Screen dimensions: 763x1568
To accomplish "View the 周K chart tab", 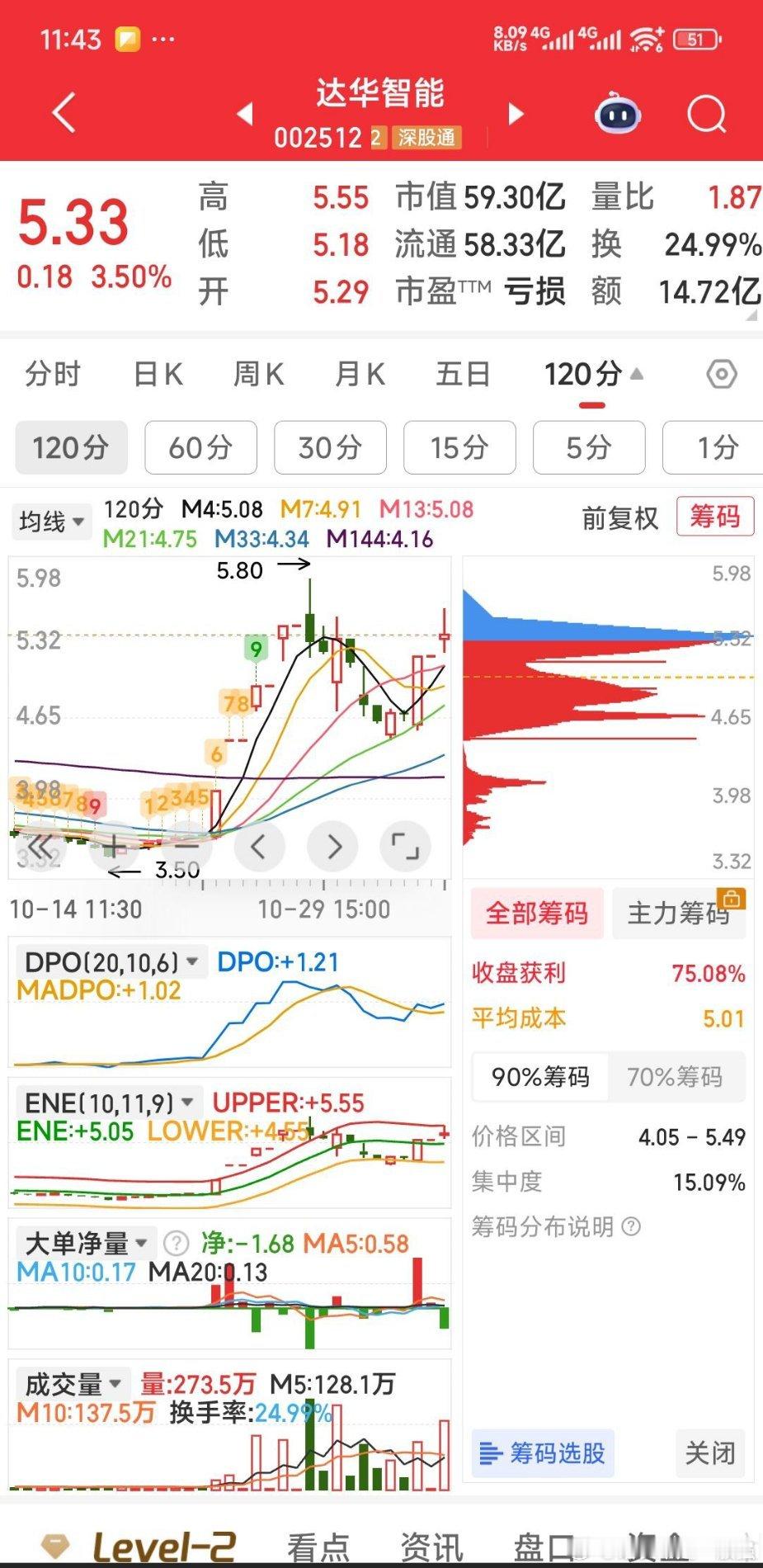I will click(258, 375).
